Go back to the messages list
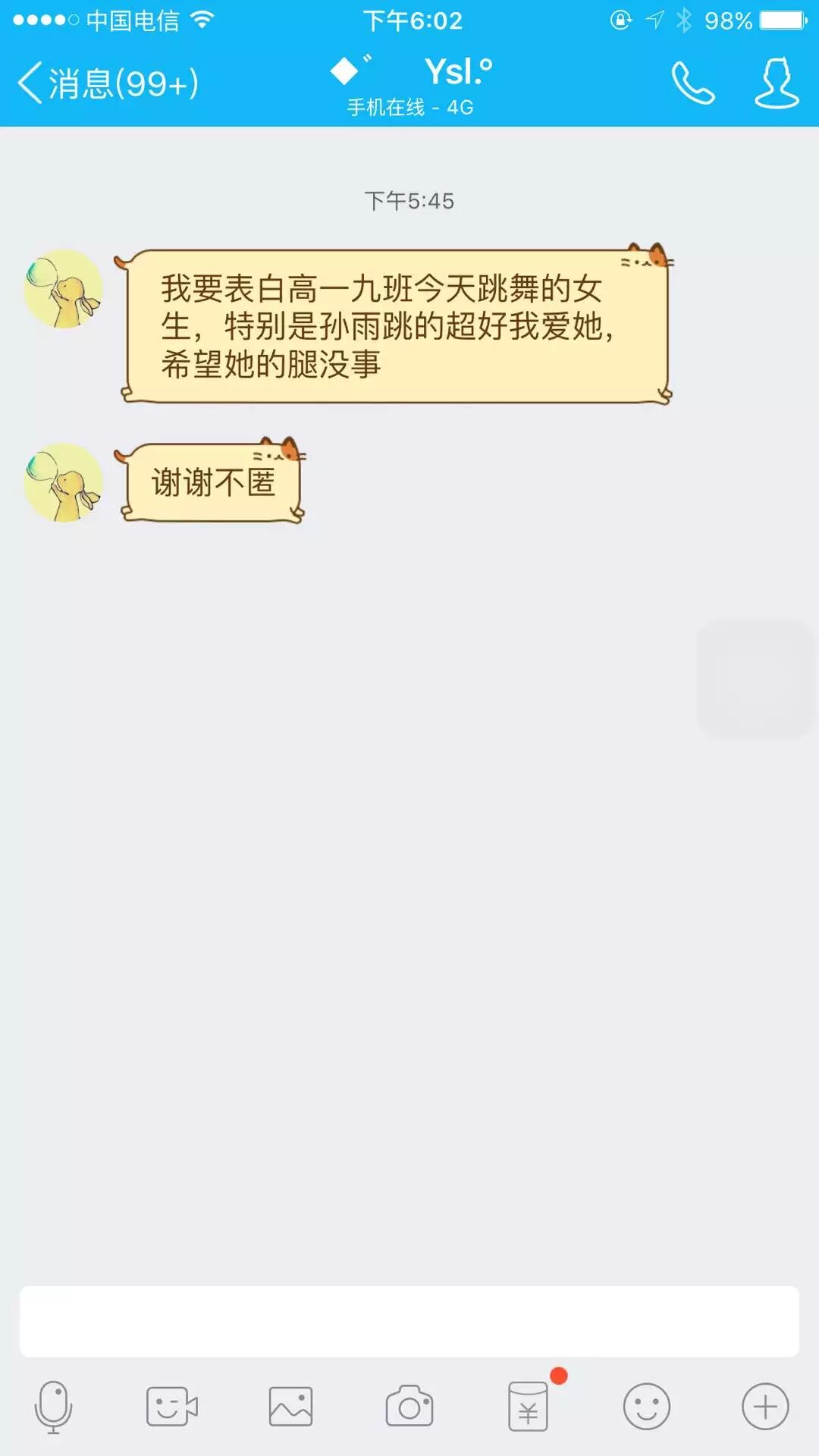 coord(106,83)
